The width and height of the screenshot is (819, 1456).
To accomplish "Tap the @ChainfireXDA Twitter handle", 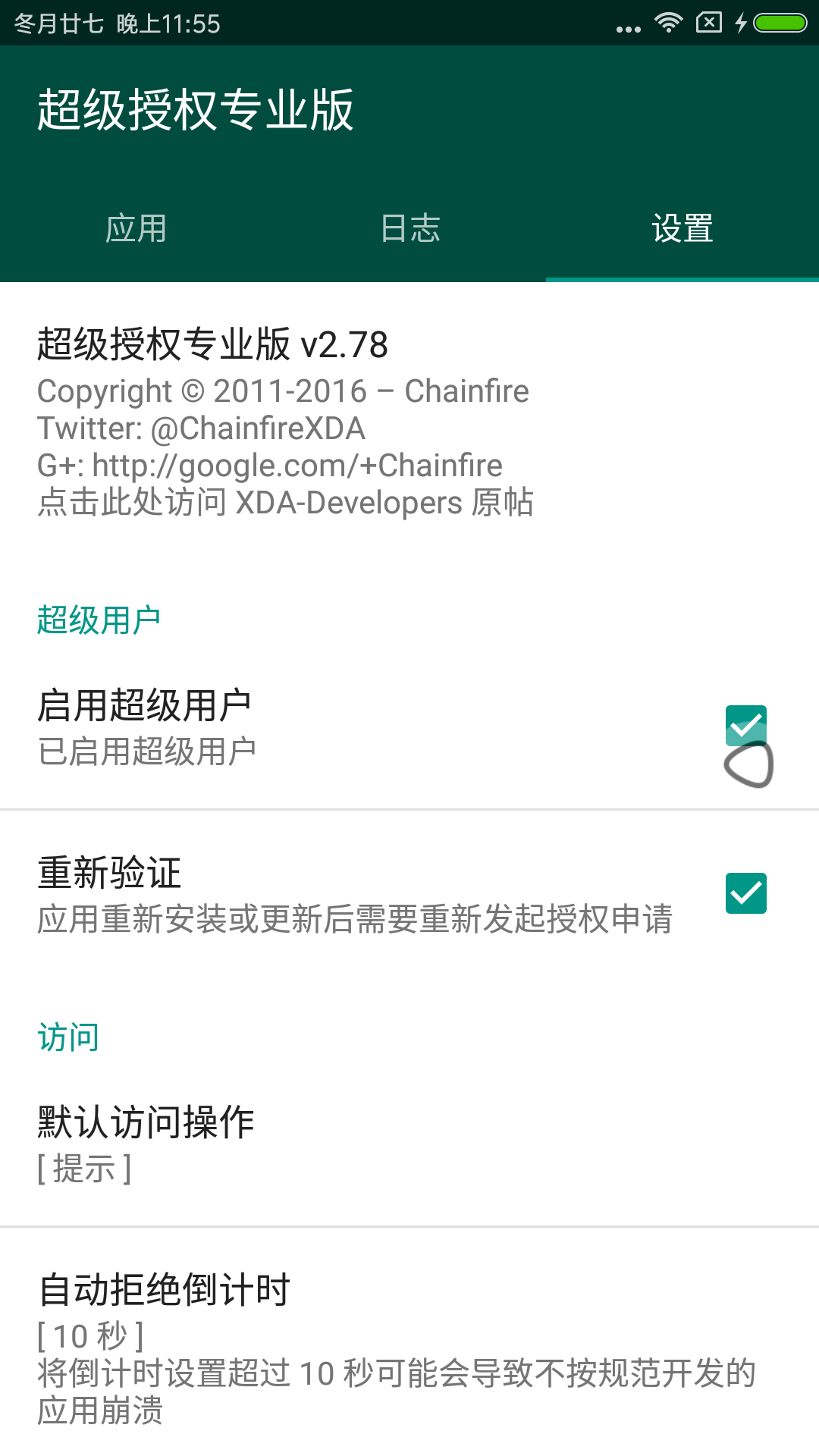I will click(201, 428).
